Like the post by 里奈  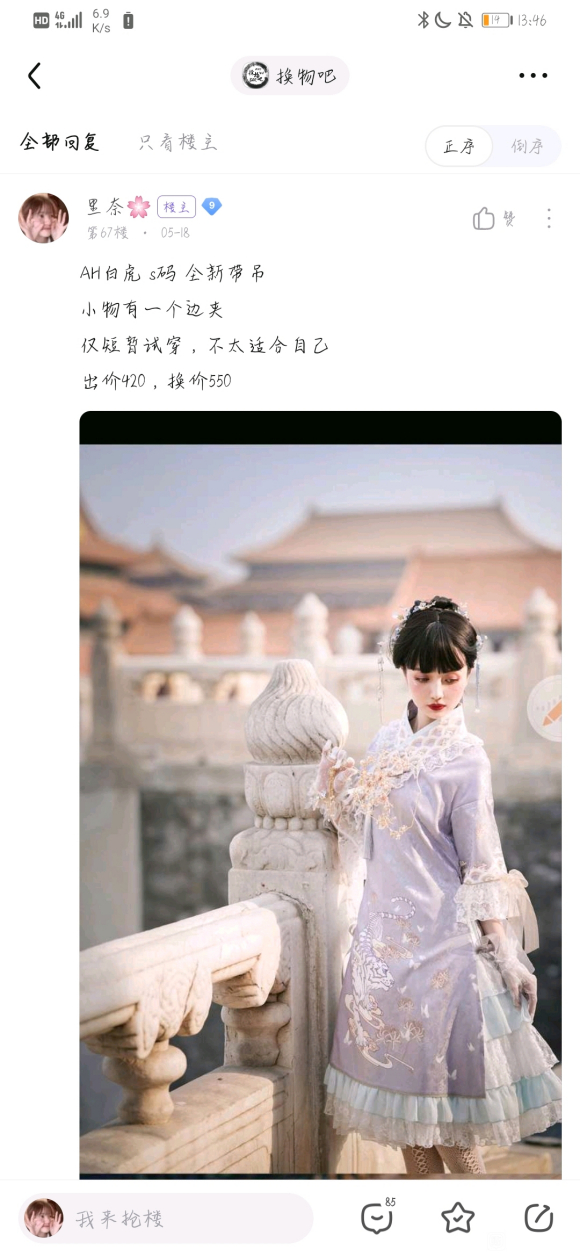click(495, 219)
